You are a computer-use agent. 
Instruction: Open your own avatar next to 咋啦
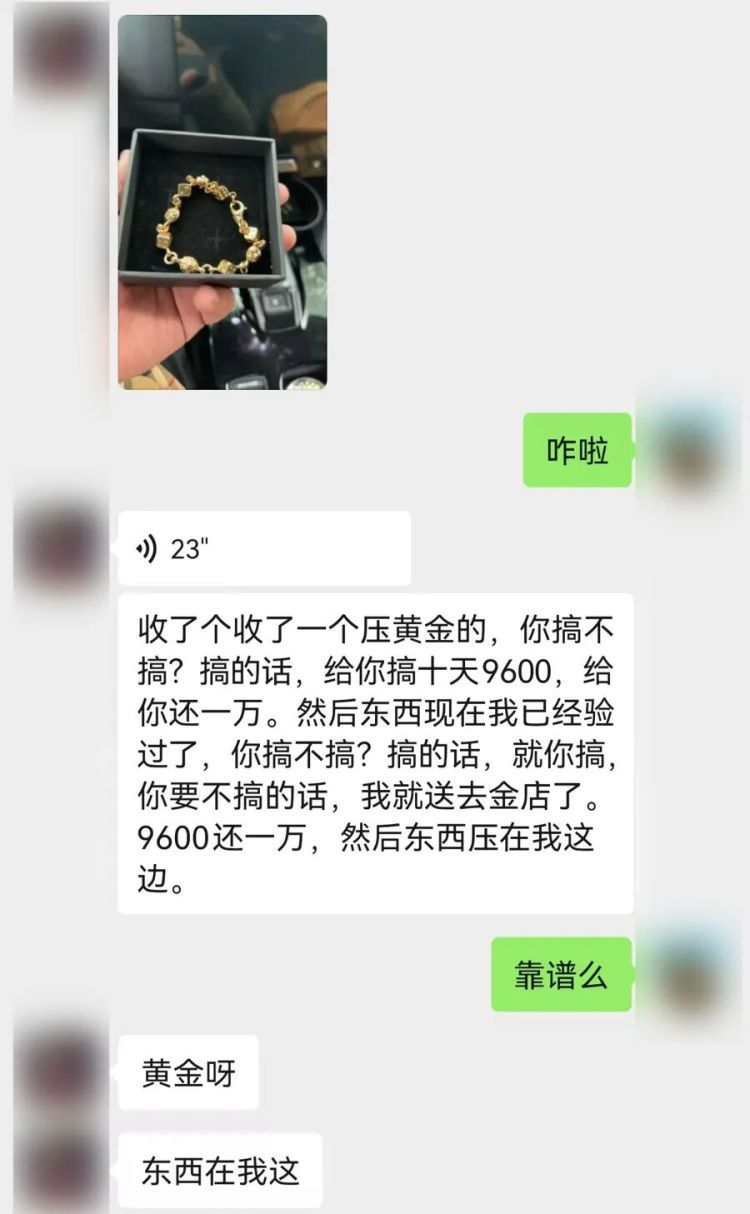[x=695, y=450]
